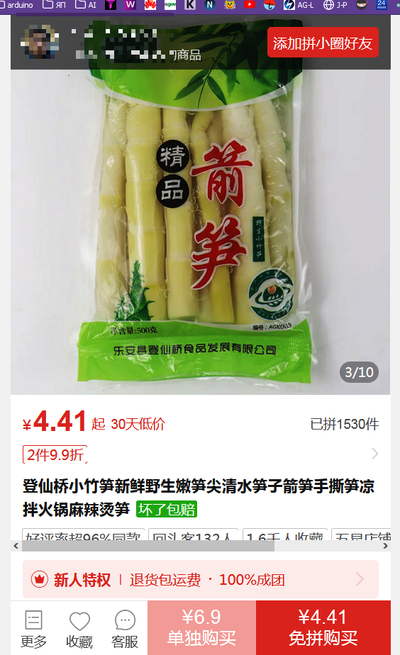400x655 pixels.
Task: Open the 新人特权 benefits banner
Action: tap(200, 579)
